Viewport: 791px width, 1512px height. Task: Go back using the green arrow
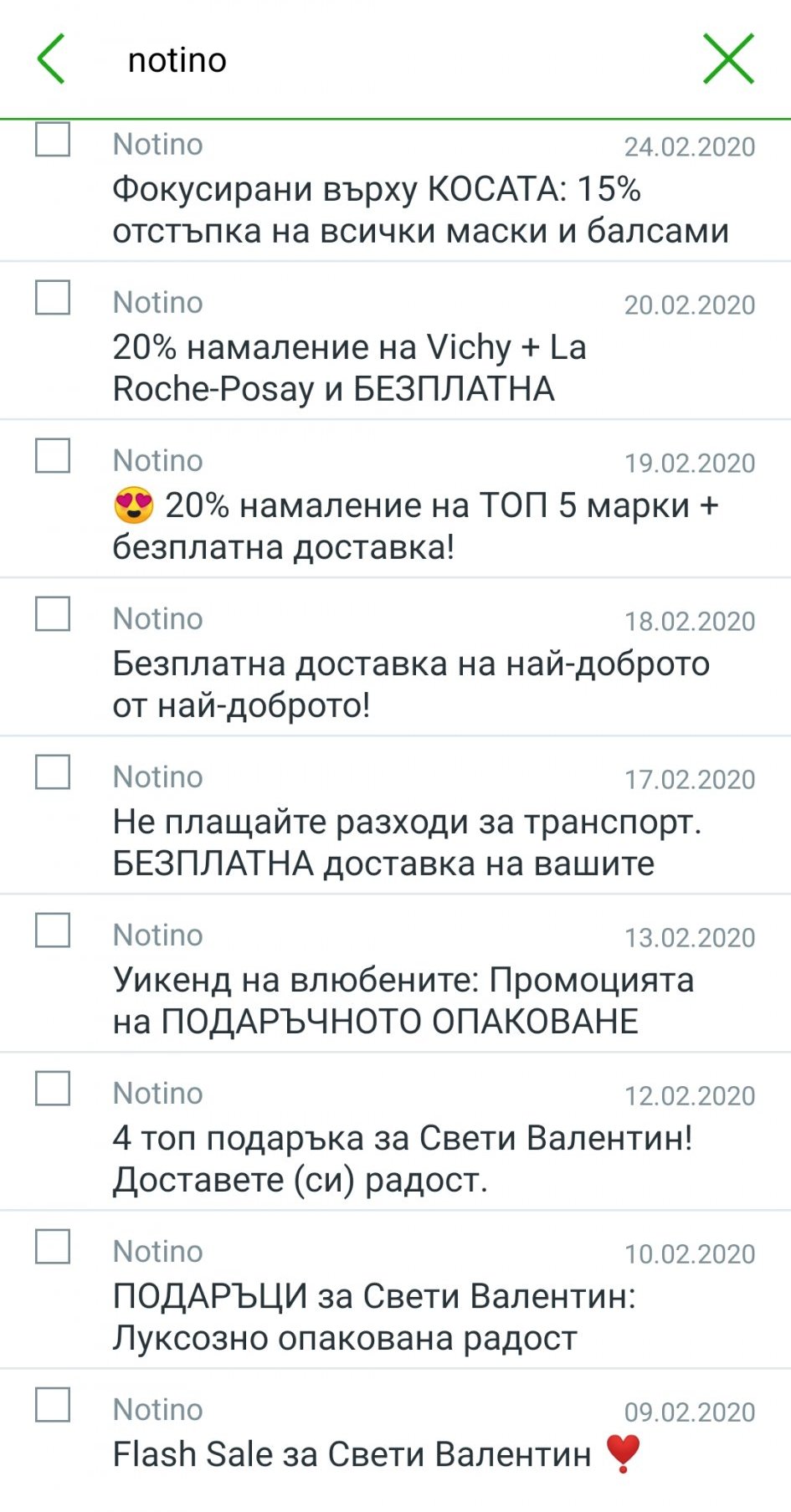point(51,59)
